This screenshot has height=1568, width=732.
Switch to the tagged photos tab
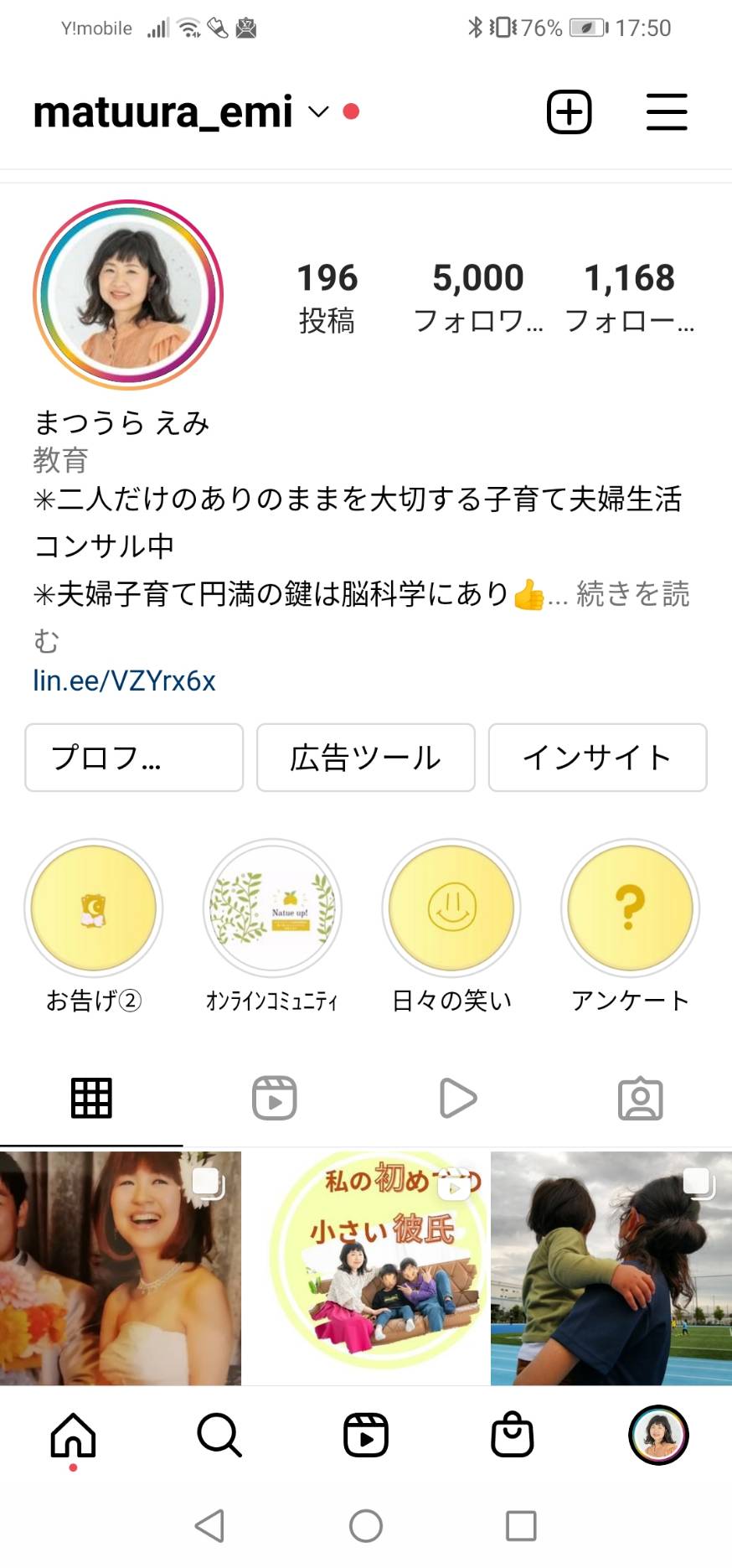click(x=641, y=1098)
